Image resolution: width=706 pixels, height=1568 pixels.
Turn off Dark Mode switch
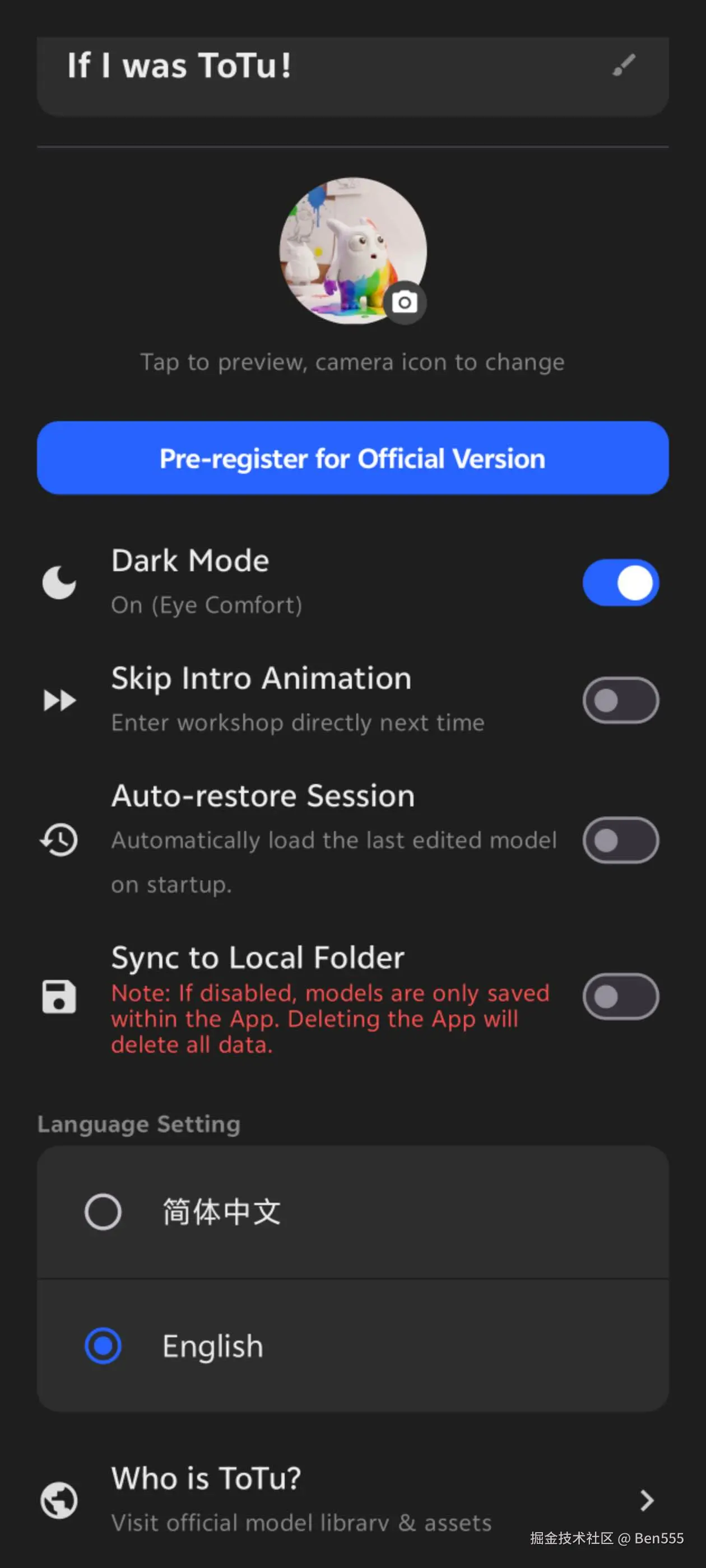(620, 582)
